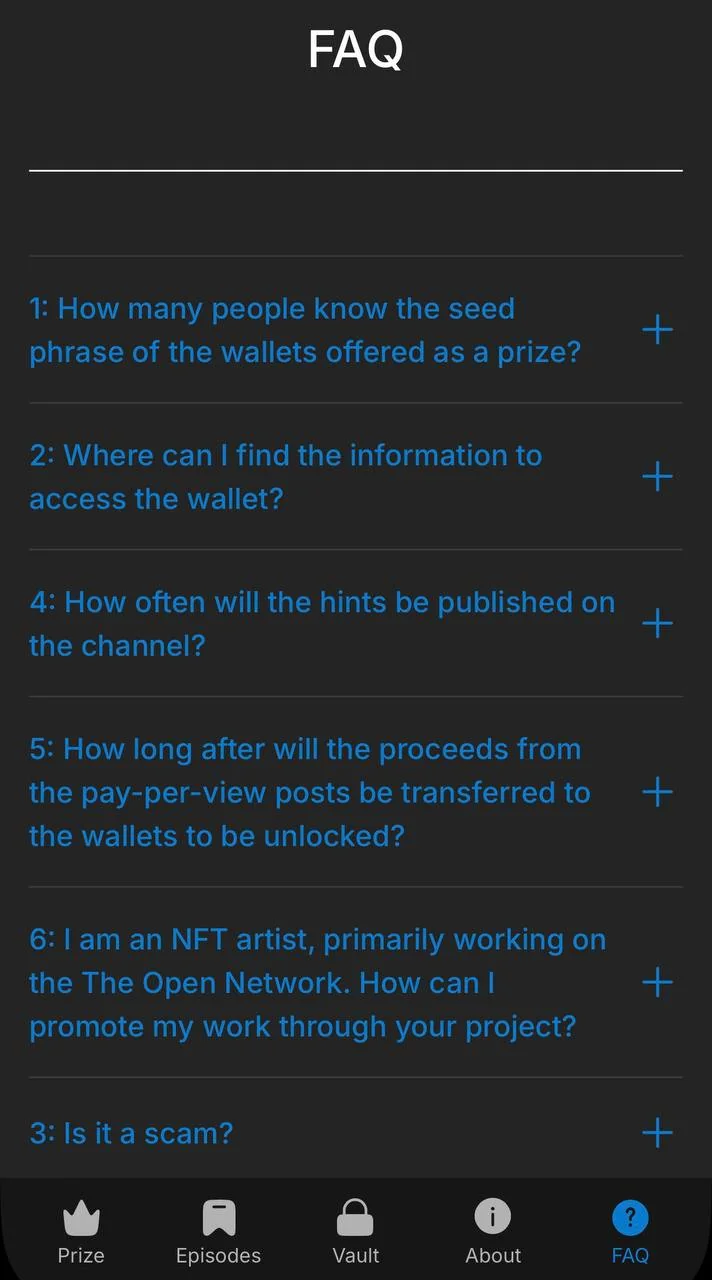The height and width of the screenshot is (1280, 712).
Task: Select the FAQ tab
Action: (x=630, y=1233)
